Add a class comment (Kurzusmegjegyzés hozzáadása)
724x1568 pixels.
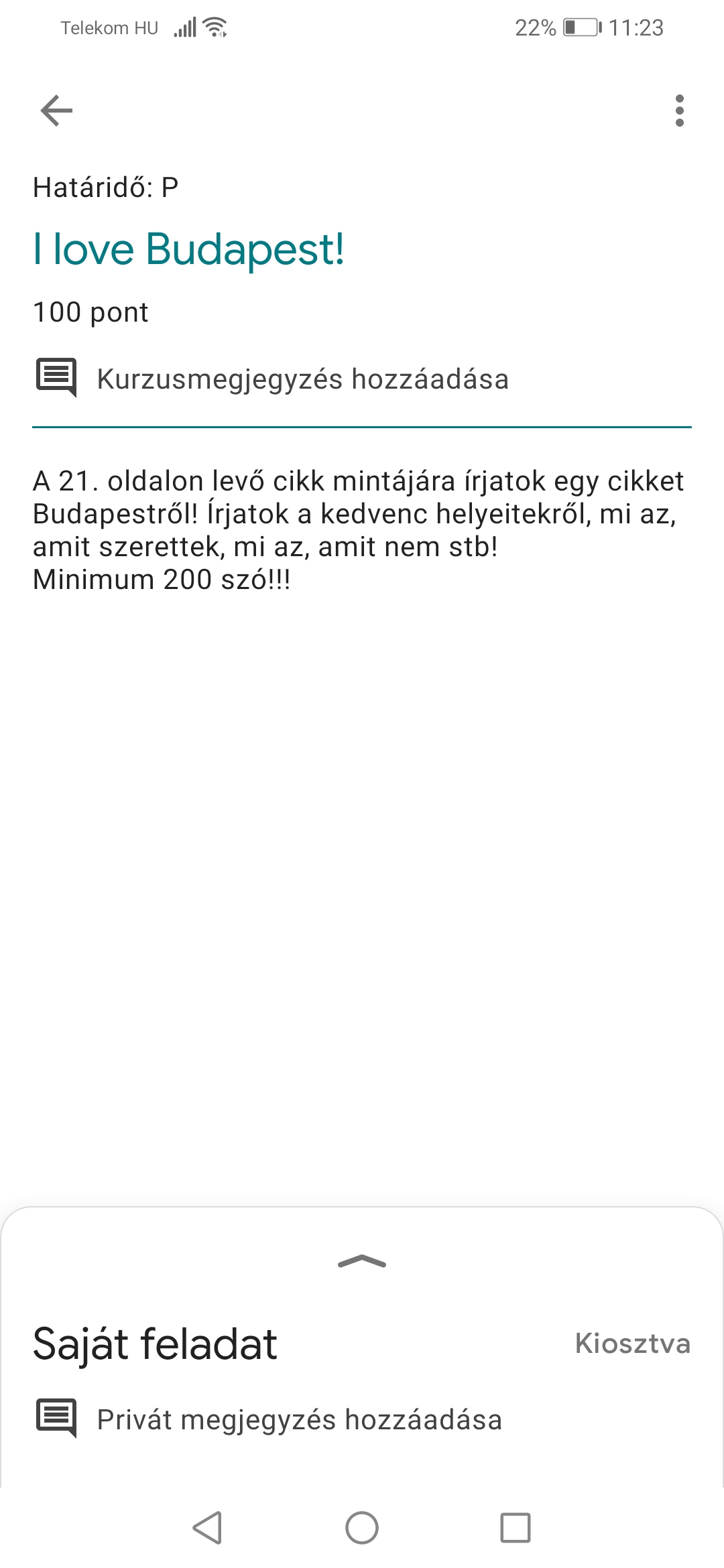pos(302,379)
